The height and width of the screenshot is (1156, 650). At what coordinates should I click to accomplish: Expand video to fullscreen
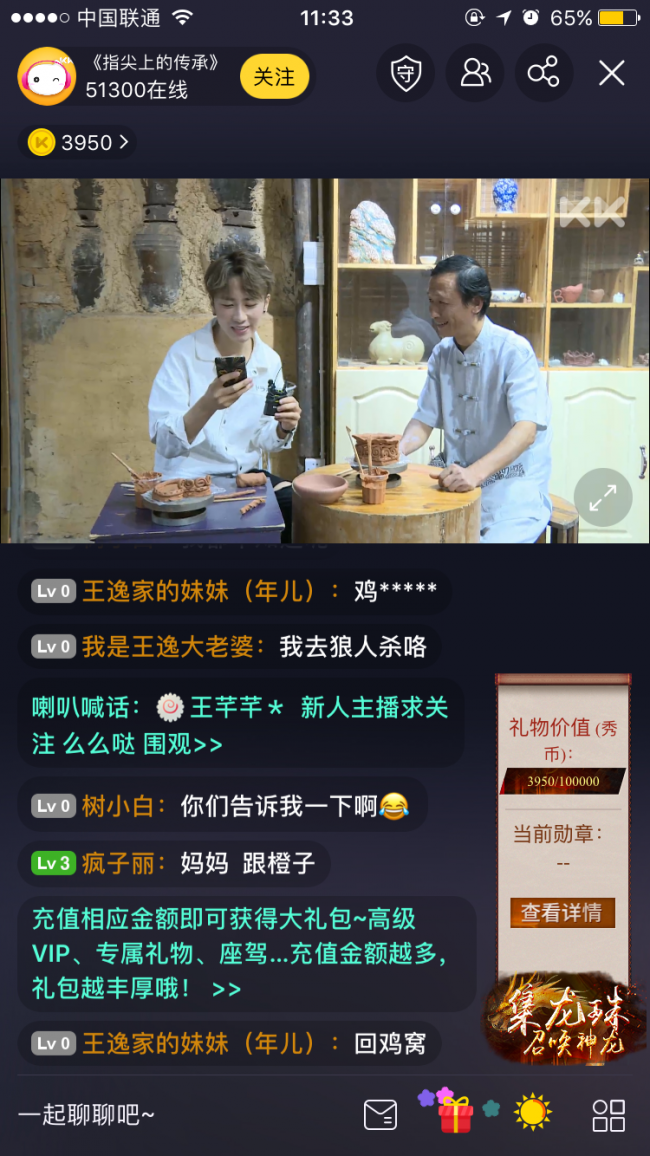[x=602, y=497]
